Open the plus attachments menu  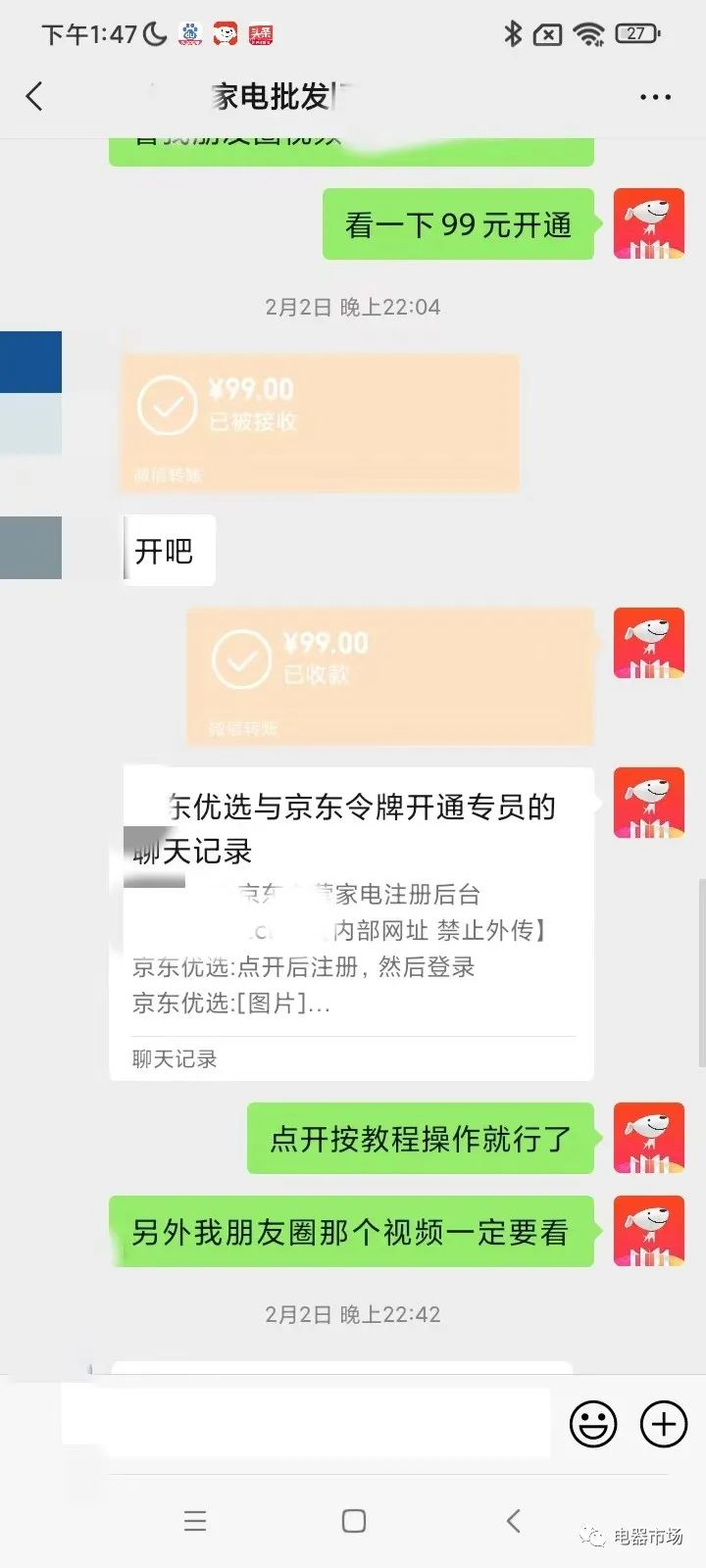664,1423
